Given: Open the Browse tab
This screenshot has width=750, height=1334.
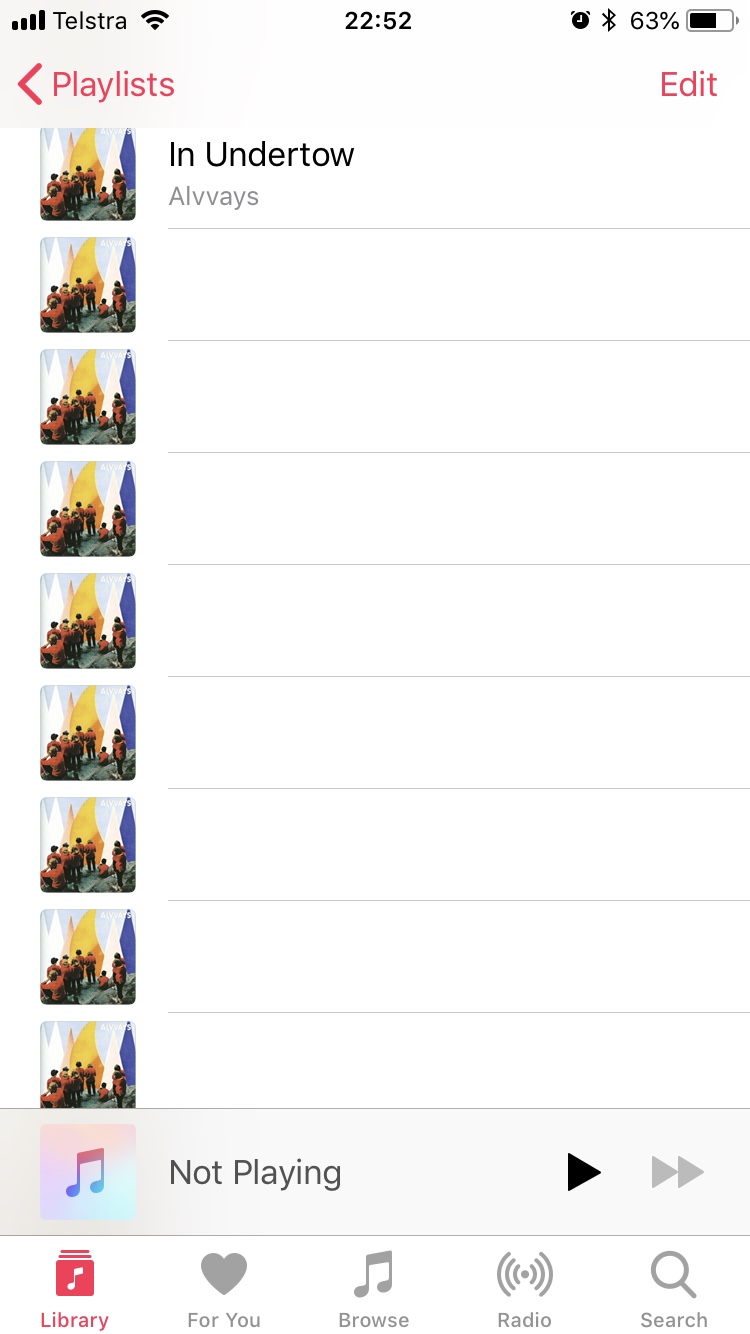Looking at the screenshot, I should click(x=374, y=1289).
